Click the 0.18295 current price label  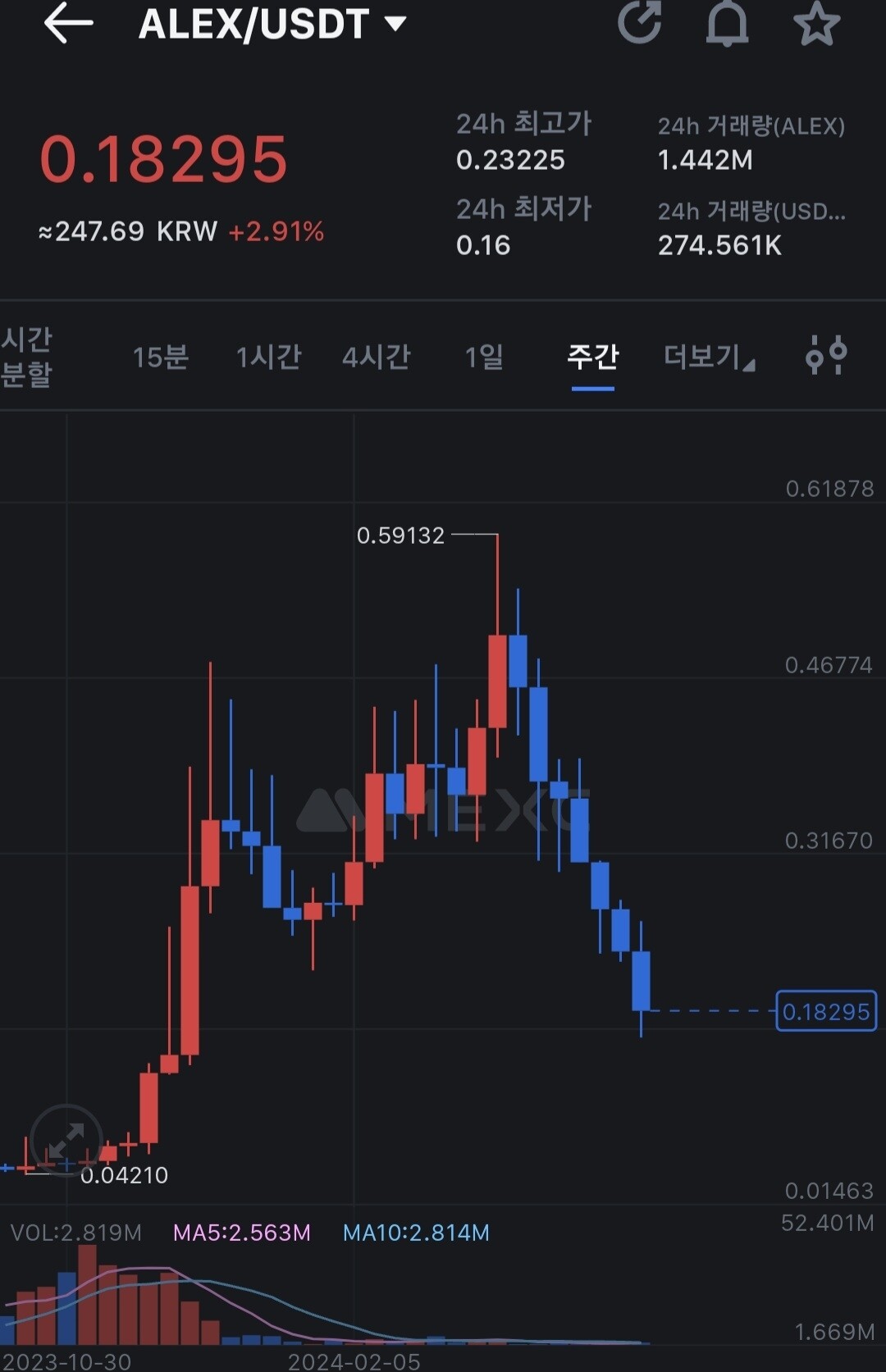pos(826,1011)
